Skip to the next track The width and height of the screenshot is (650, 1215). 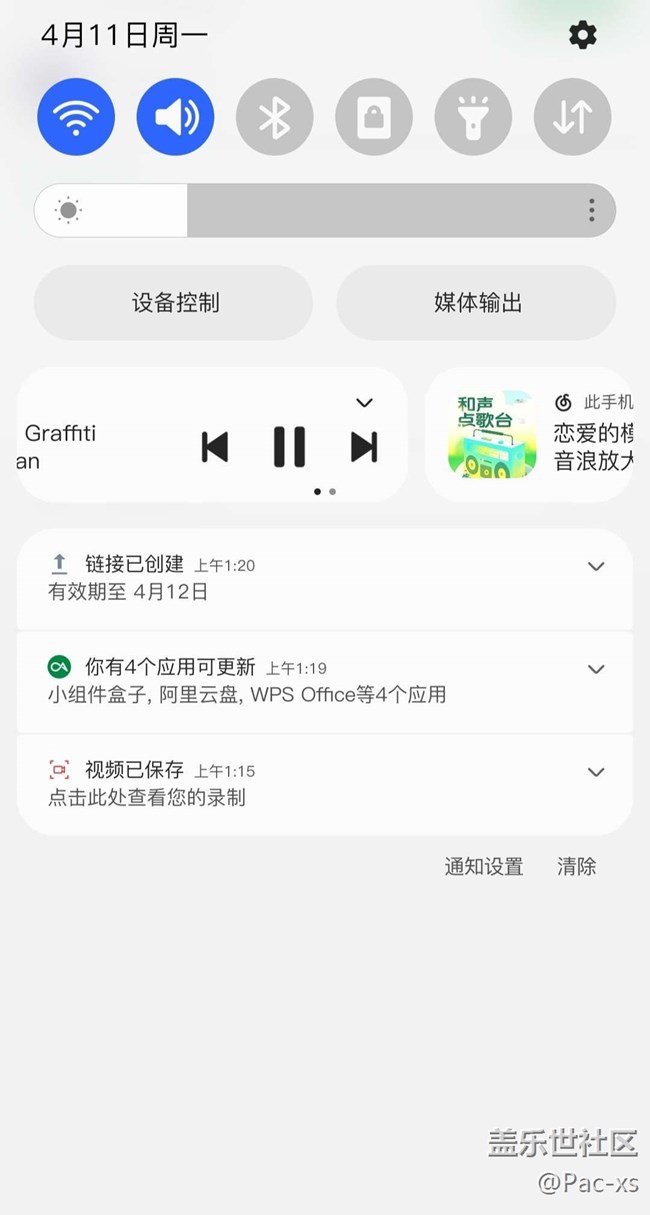coord(364,447)
